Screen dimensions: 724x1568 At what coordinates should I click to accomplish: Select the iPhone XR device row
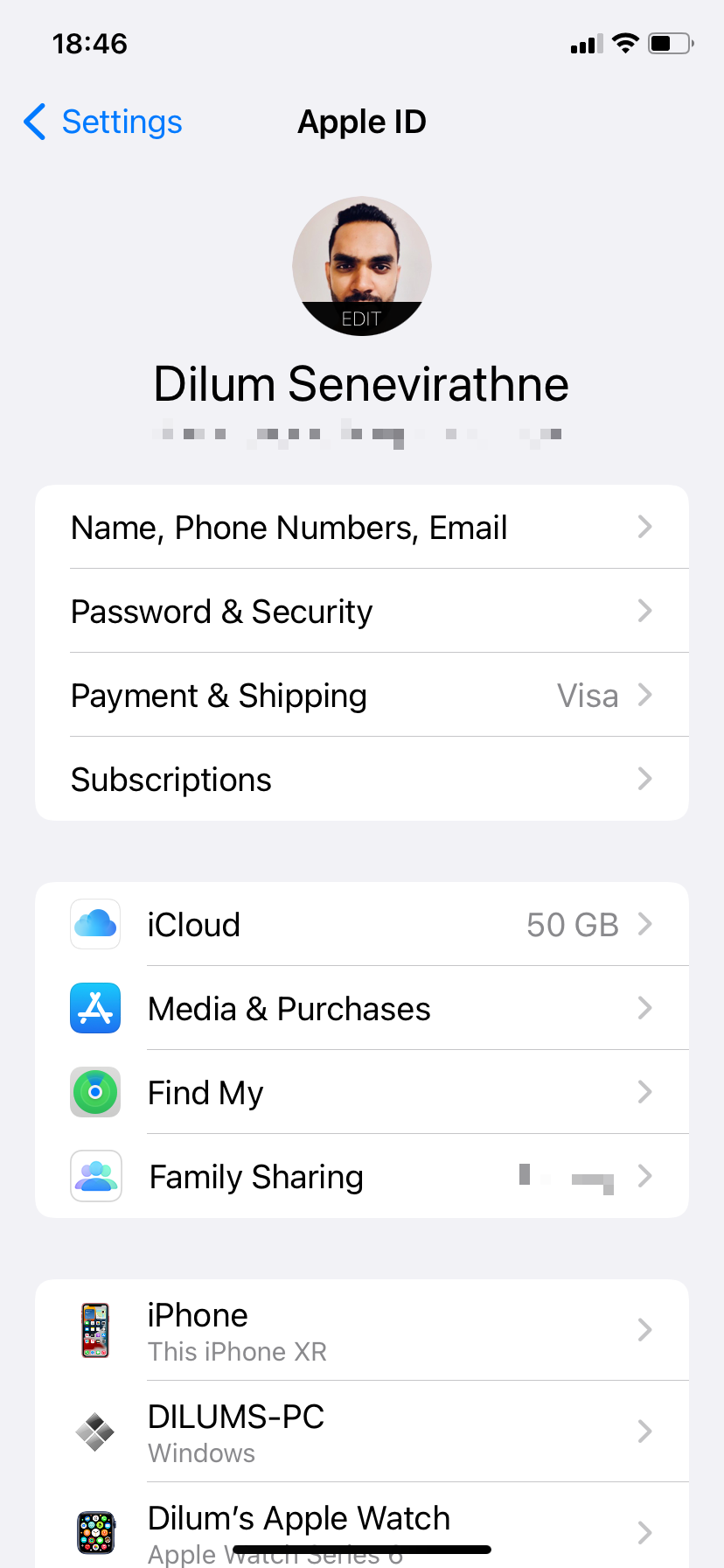(361, 1331)
